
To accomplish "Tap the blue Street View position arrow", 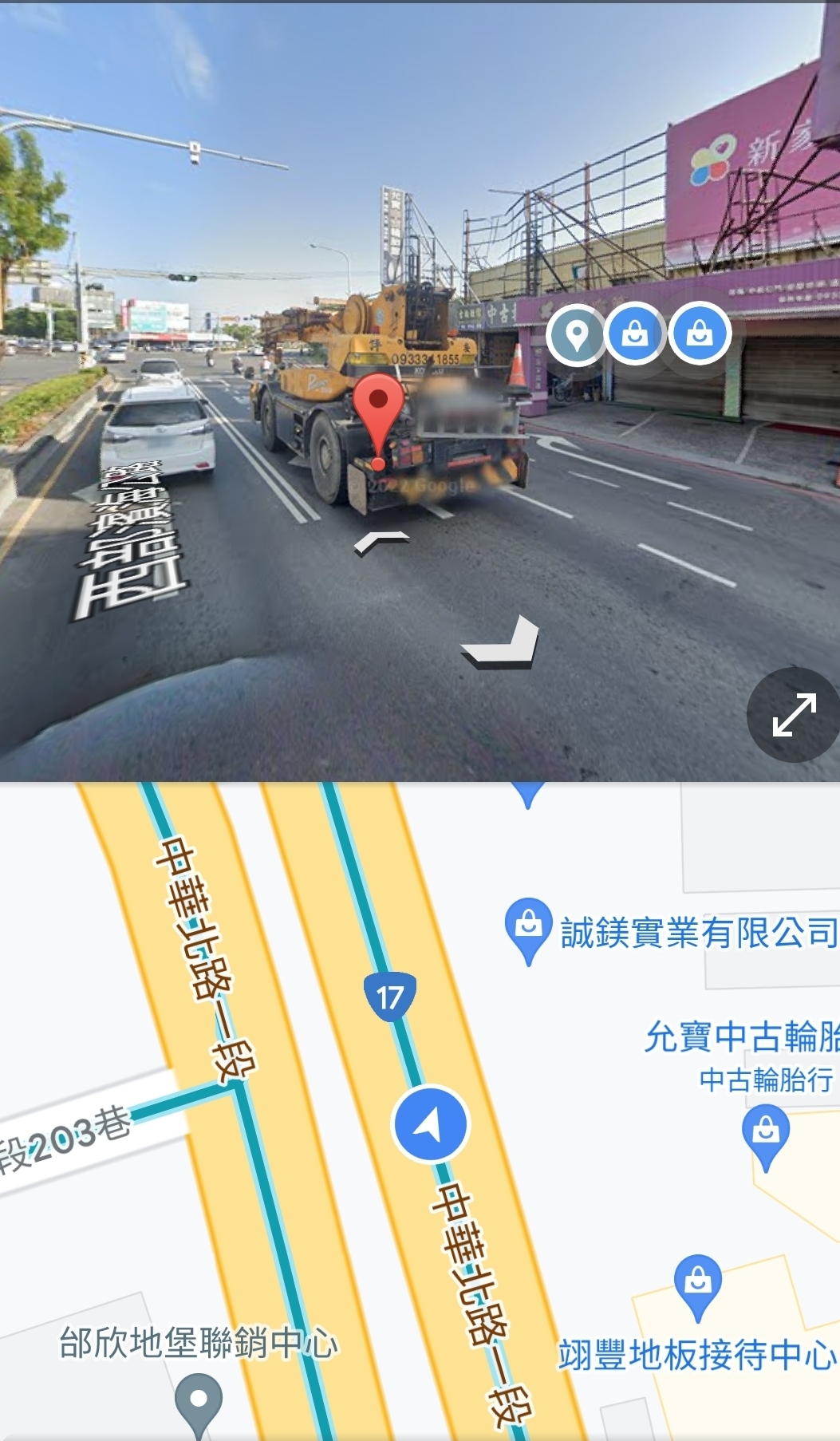I will (431, 1124).
